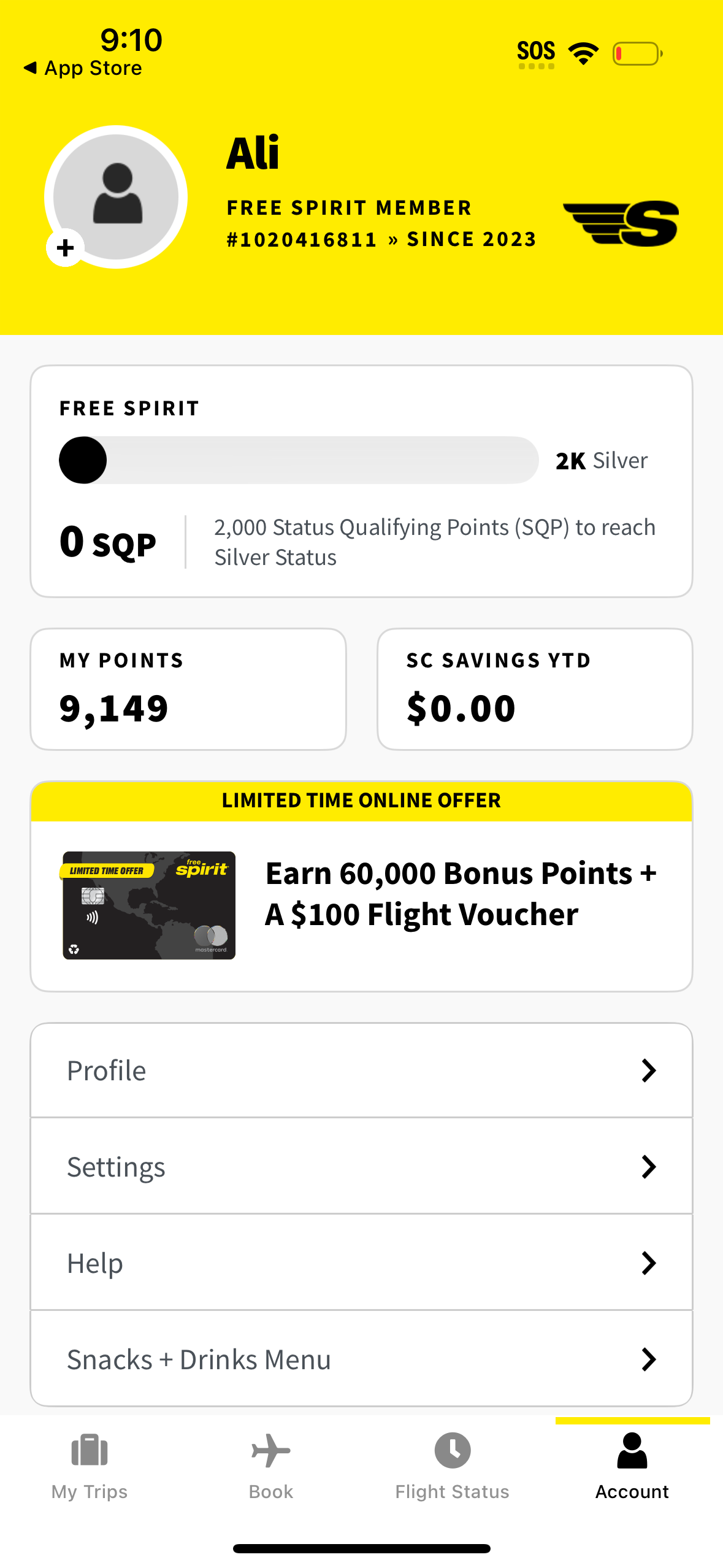This screenshot has width=723, height=1568.
Task: Open Free Spirit status progress card
Action: click(x=361, y=482)
